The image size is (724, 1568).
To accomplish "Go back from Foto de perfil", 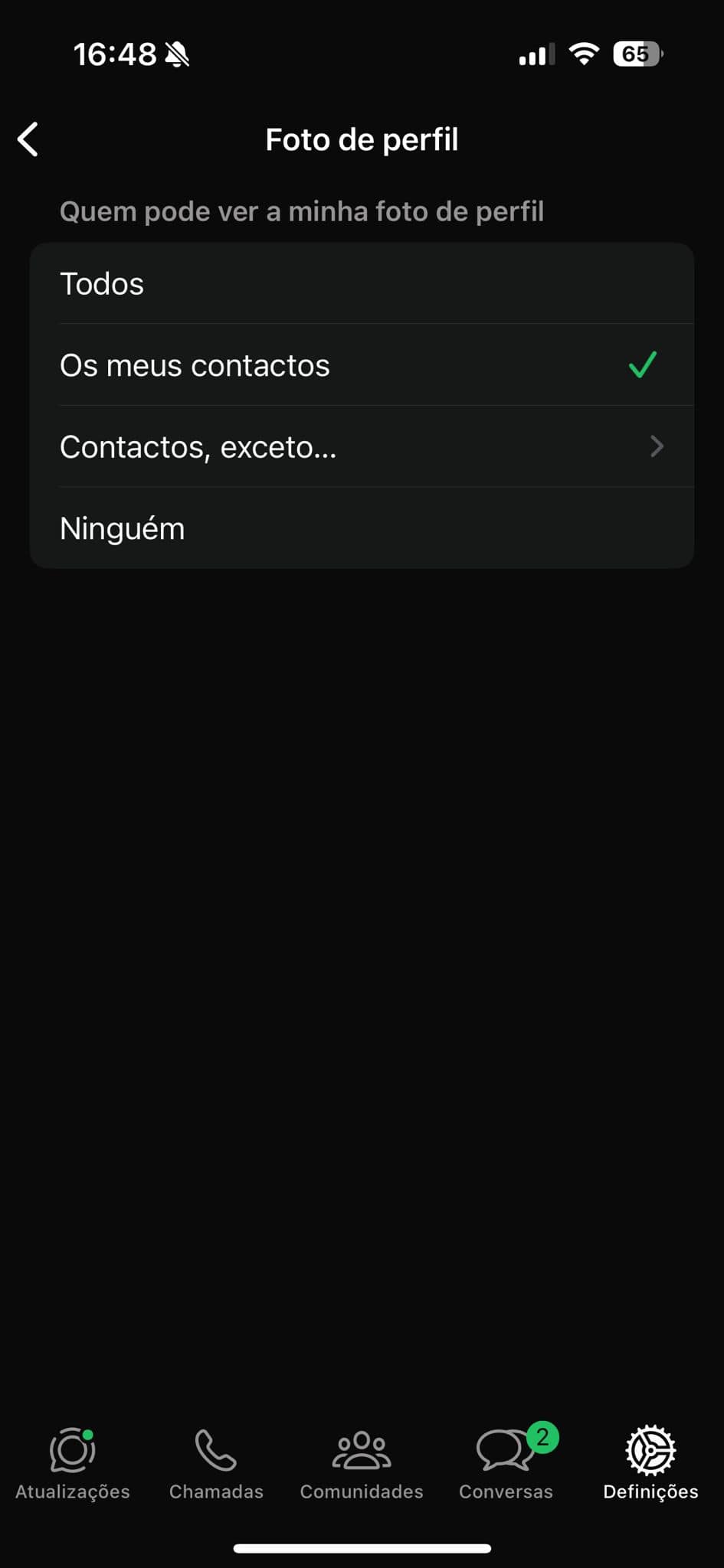I will [x=28, y=139].
